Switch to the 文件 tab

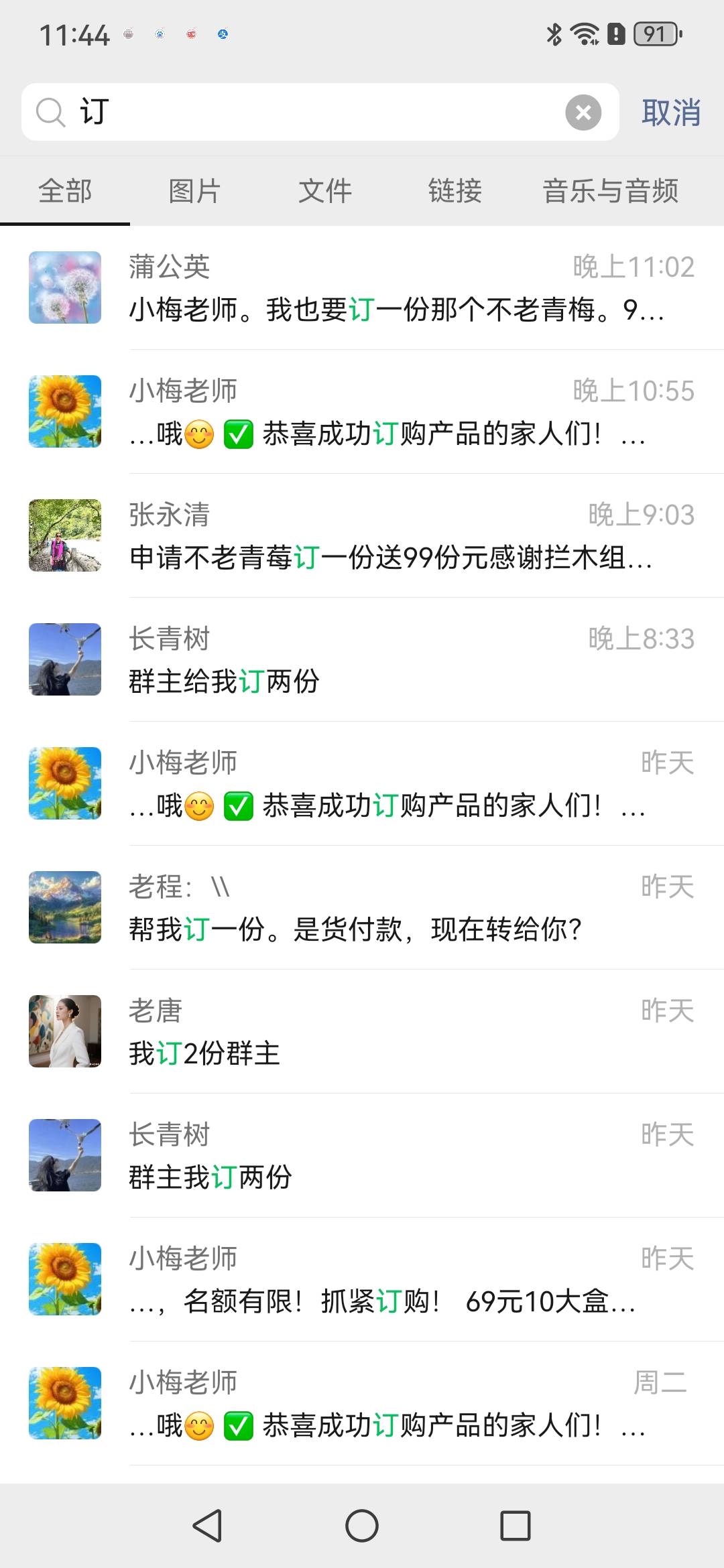(x=325, y=191)
